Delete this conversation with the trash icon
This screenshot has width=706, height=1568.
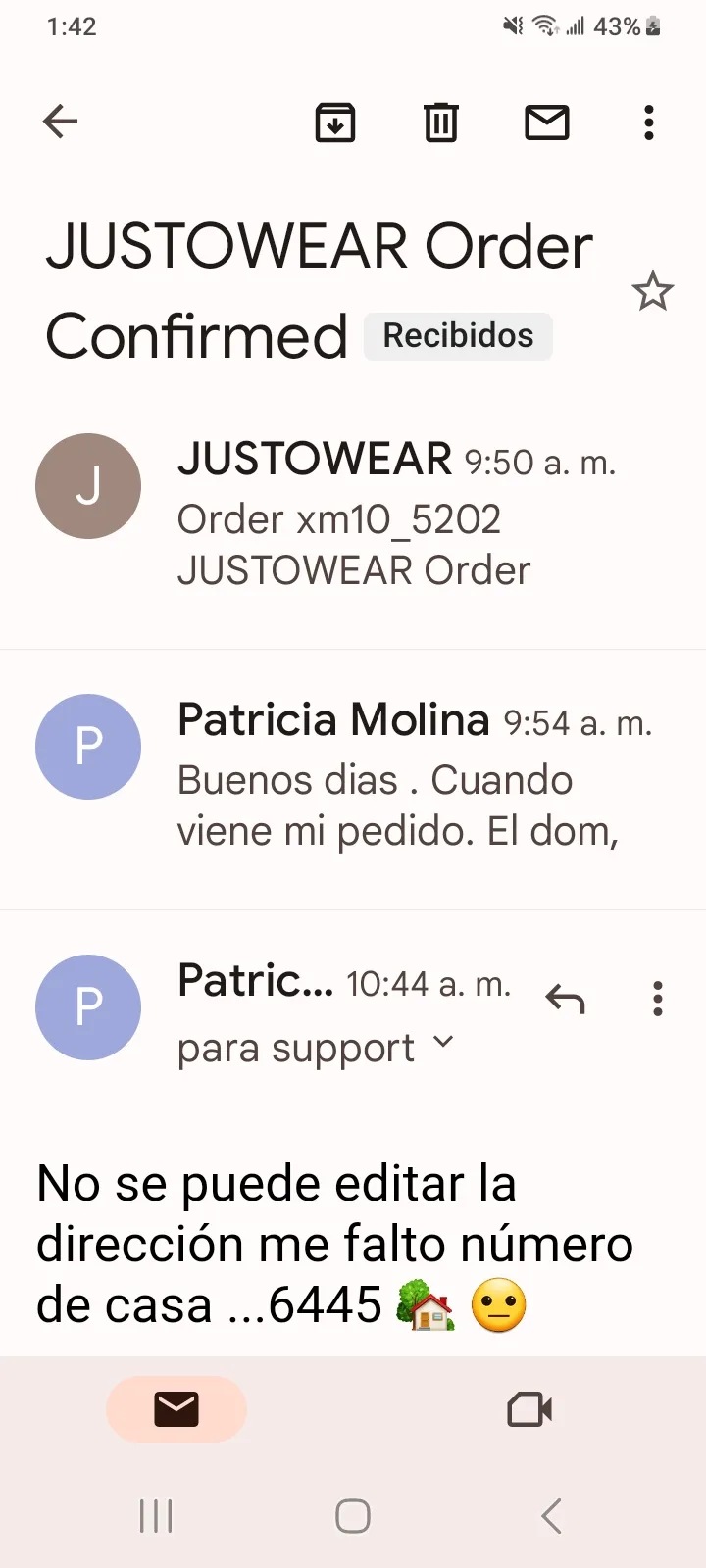pyautogui.click(x=441, y=122)
